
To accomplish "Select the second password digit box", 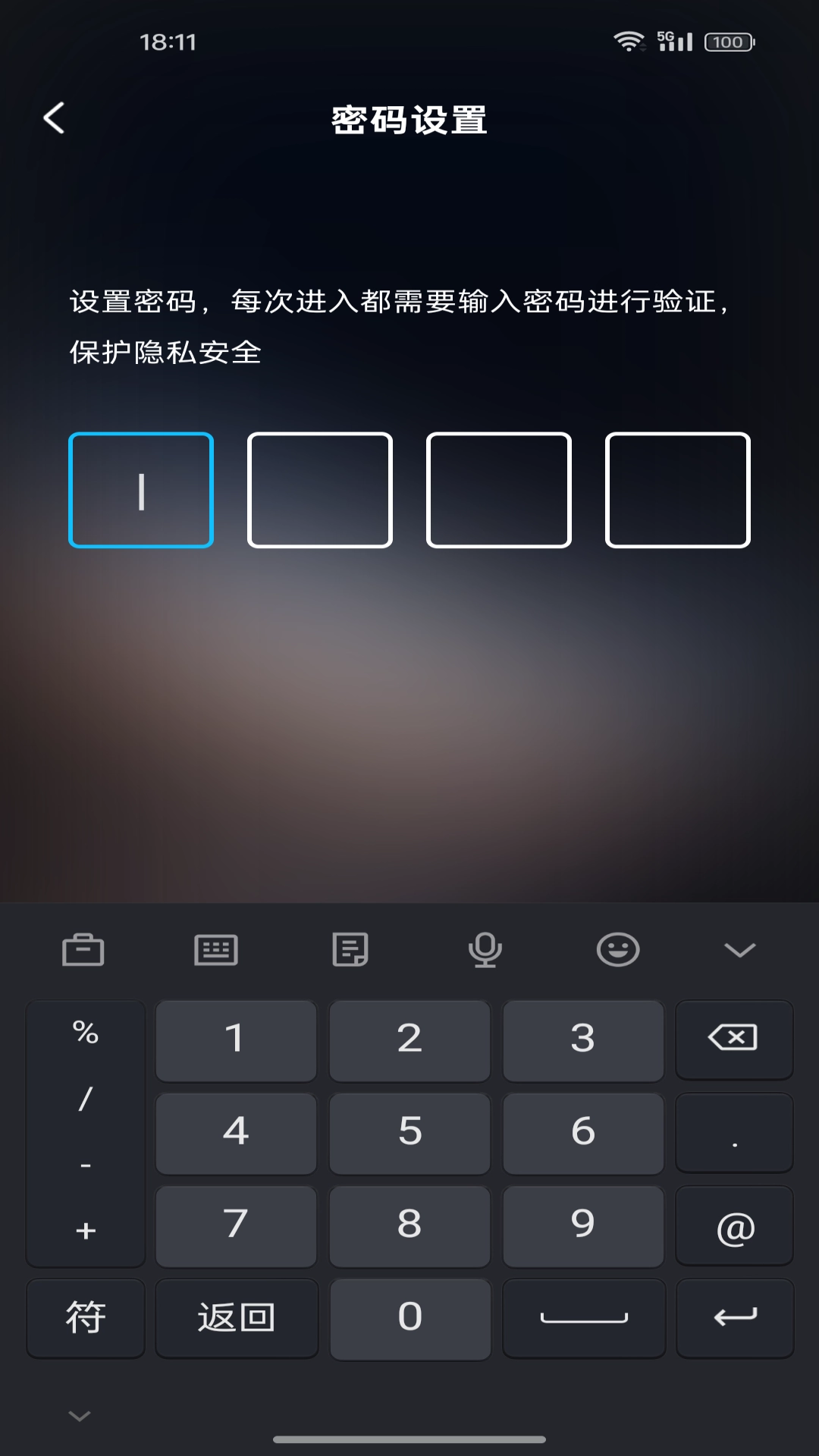I will point(319,490).
